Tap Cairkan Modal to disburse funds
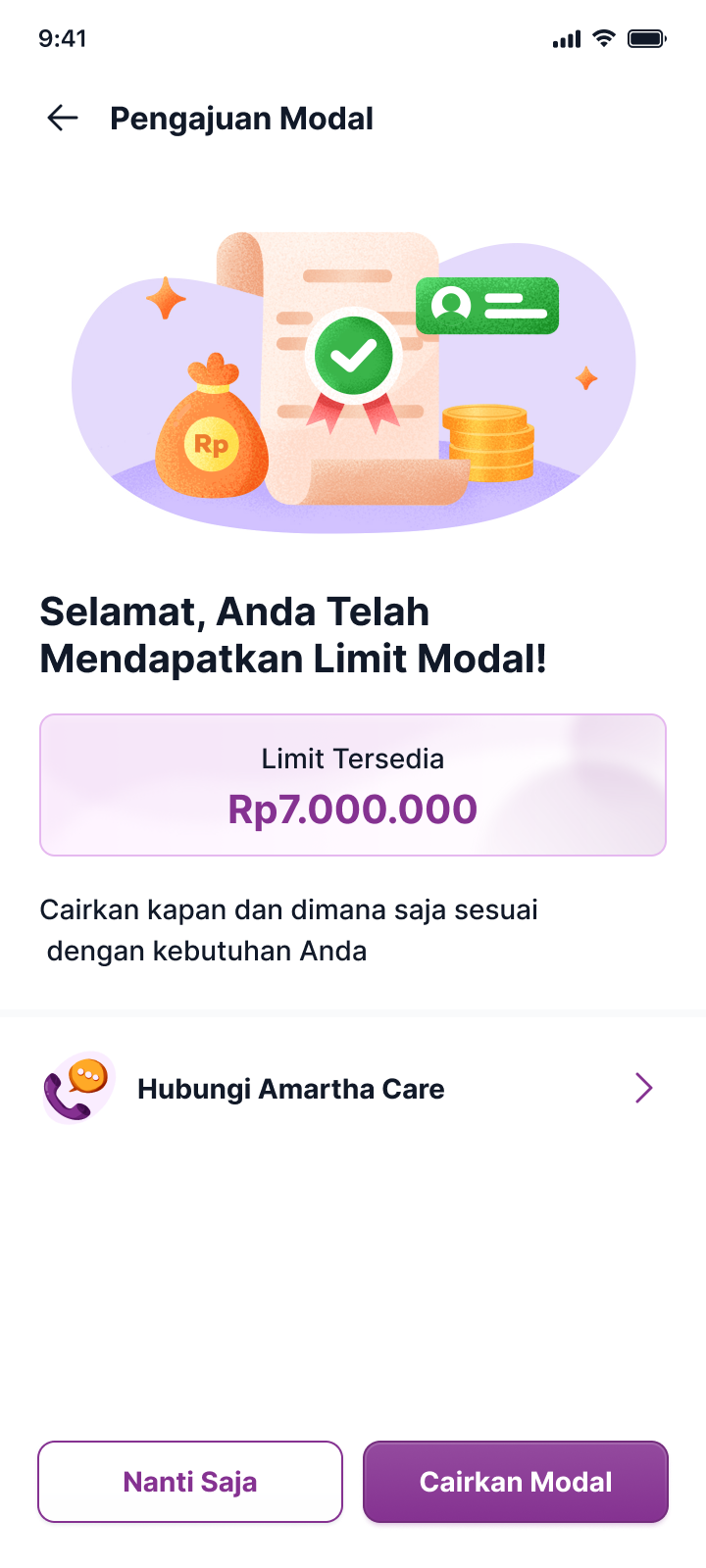The width and height of the screenshot is (706, 1568). pos(516,1482)
